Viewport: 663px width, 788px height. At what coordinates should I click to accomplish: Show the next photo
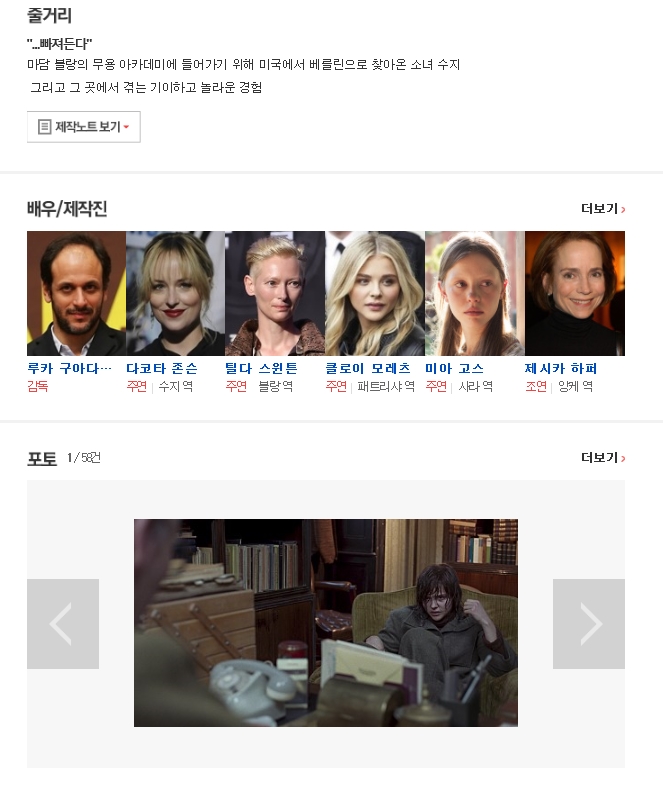pyautogui.click(x=589, y=624)
